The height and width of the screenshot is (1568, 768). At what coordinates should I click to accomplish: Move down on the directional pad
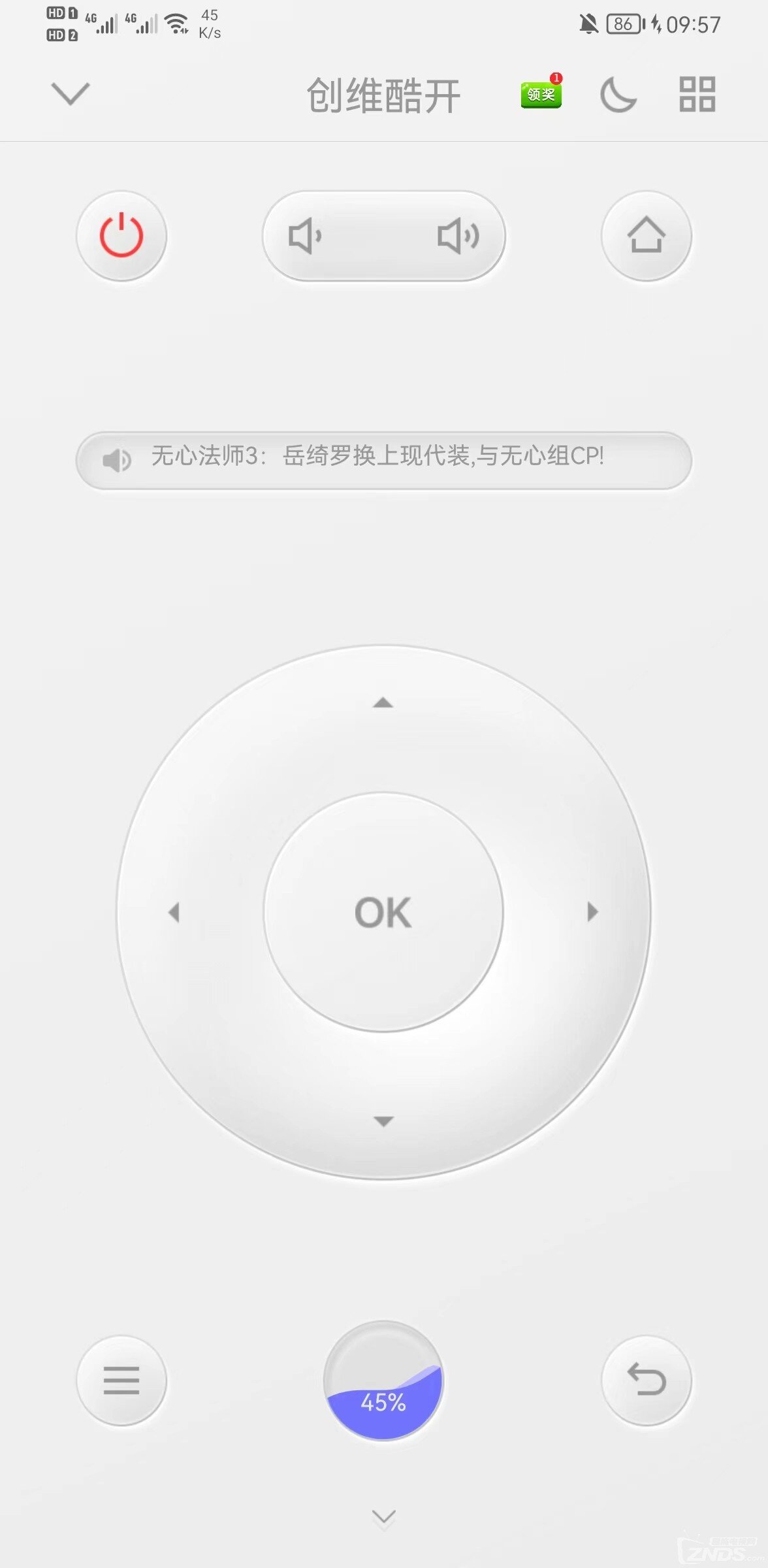click(383, 1121)
